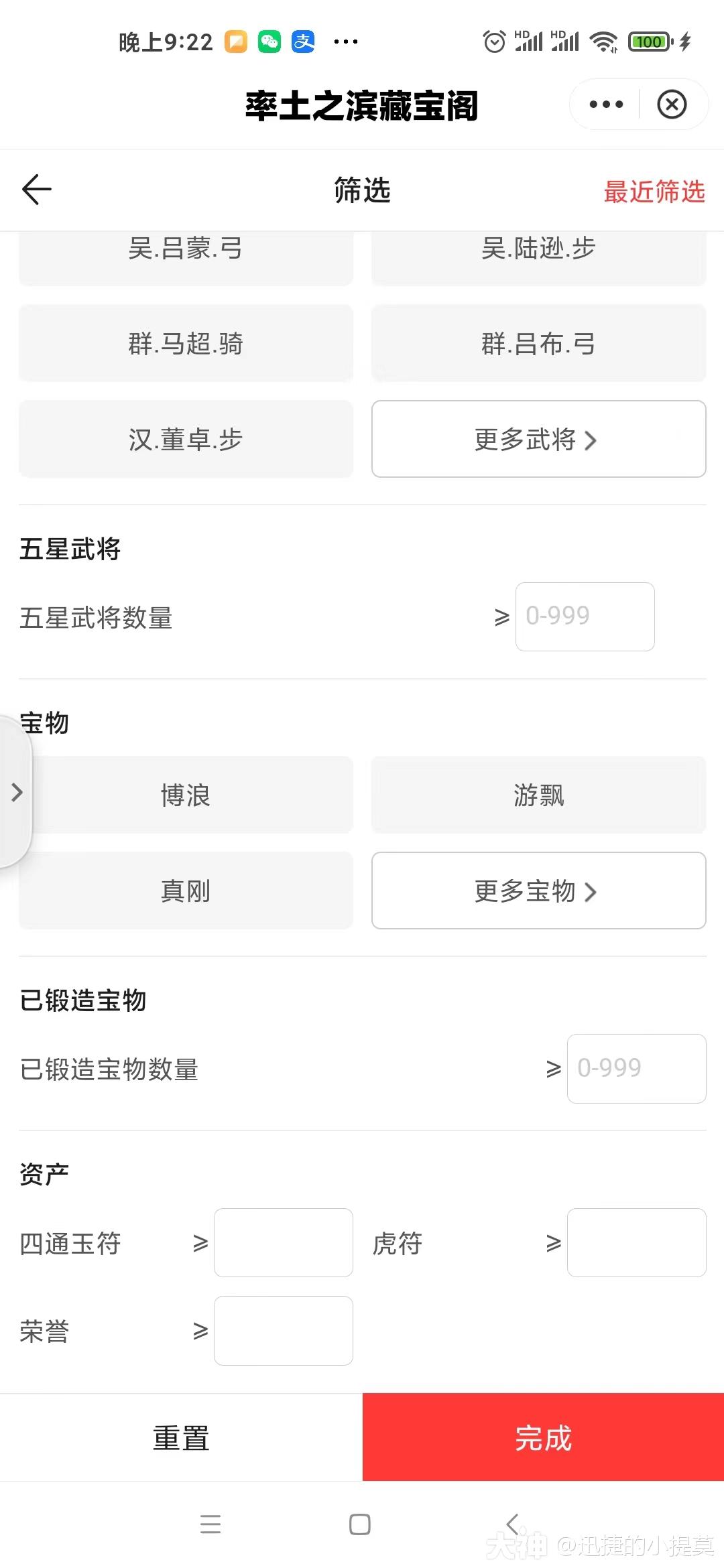
Task: Close the mini program
Action: click(x=672, y=105)
